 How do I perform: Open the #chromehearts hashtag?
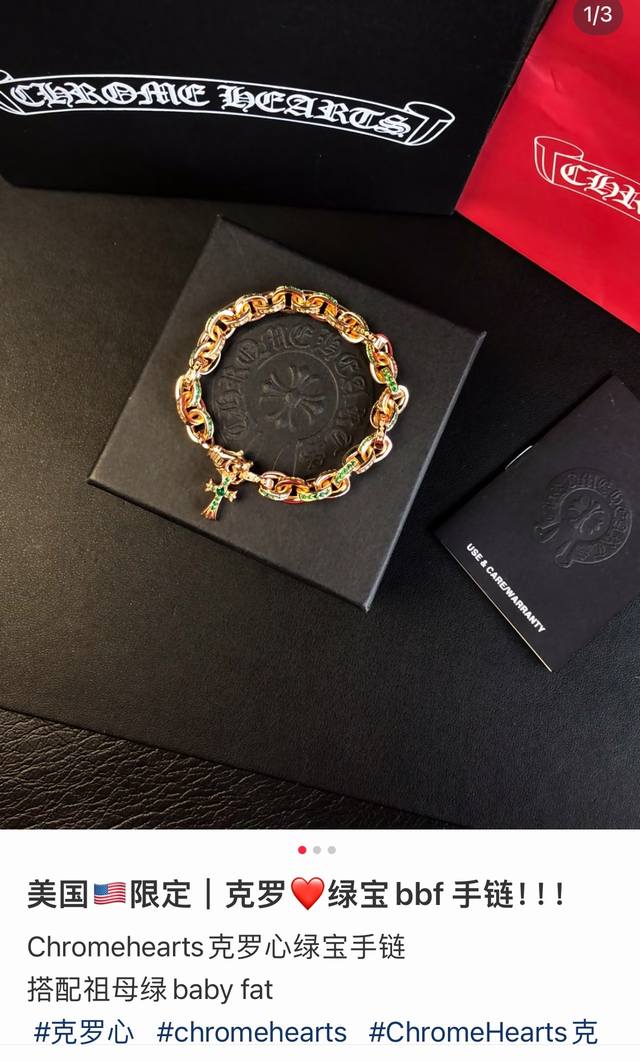tap(251, 1032)
